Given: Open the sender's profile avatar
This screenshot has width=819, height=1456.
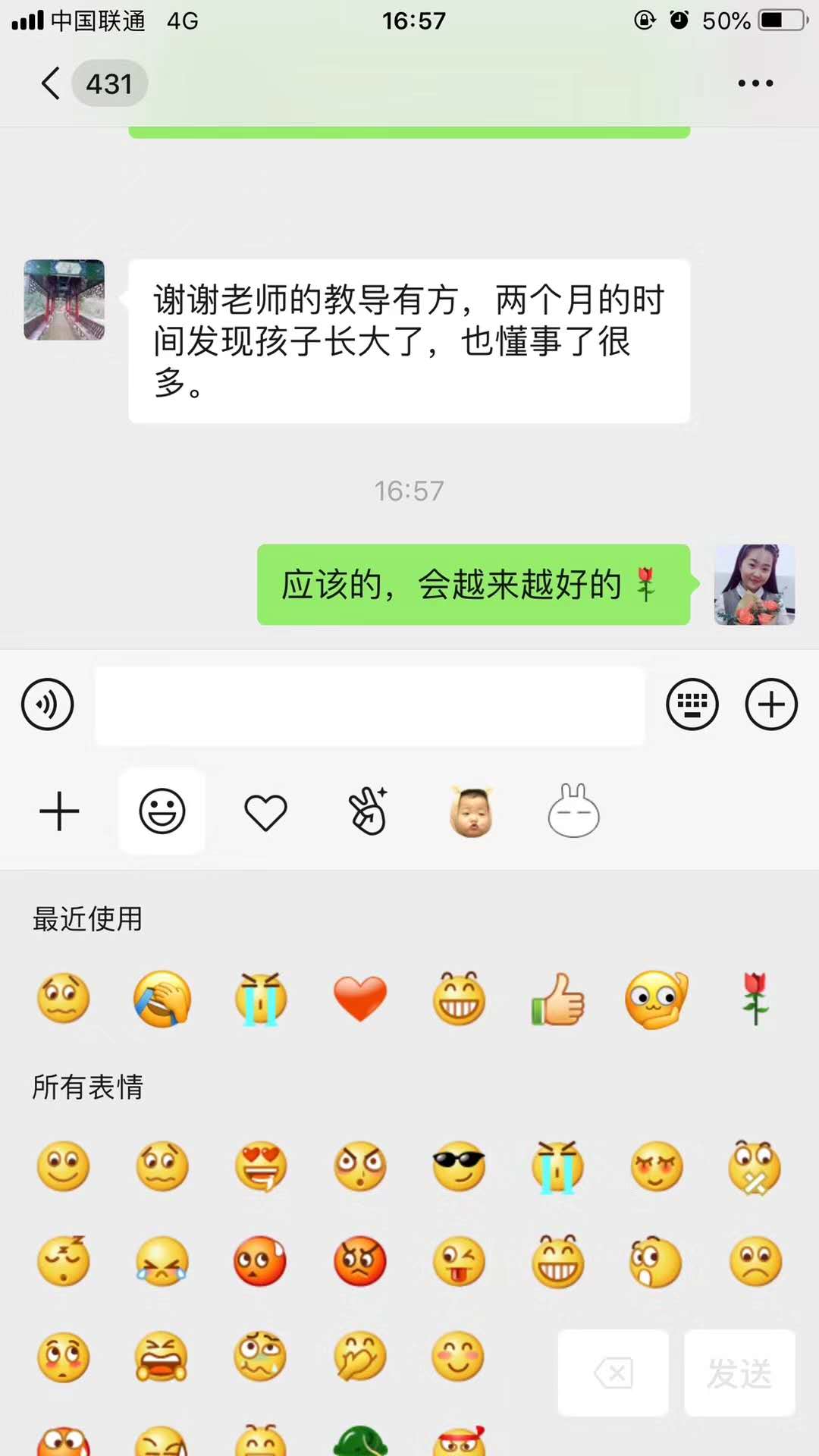Looking at the screenshot, I should click(63, 300).
